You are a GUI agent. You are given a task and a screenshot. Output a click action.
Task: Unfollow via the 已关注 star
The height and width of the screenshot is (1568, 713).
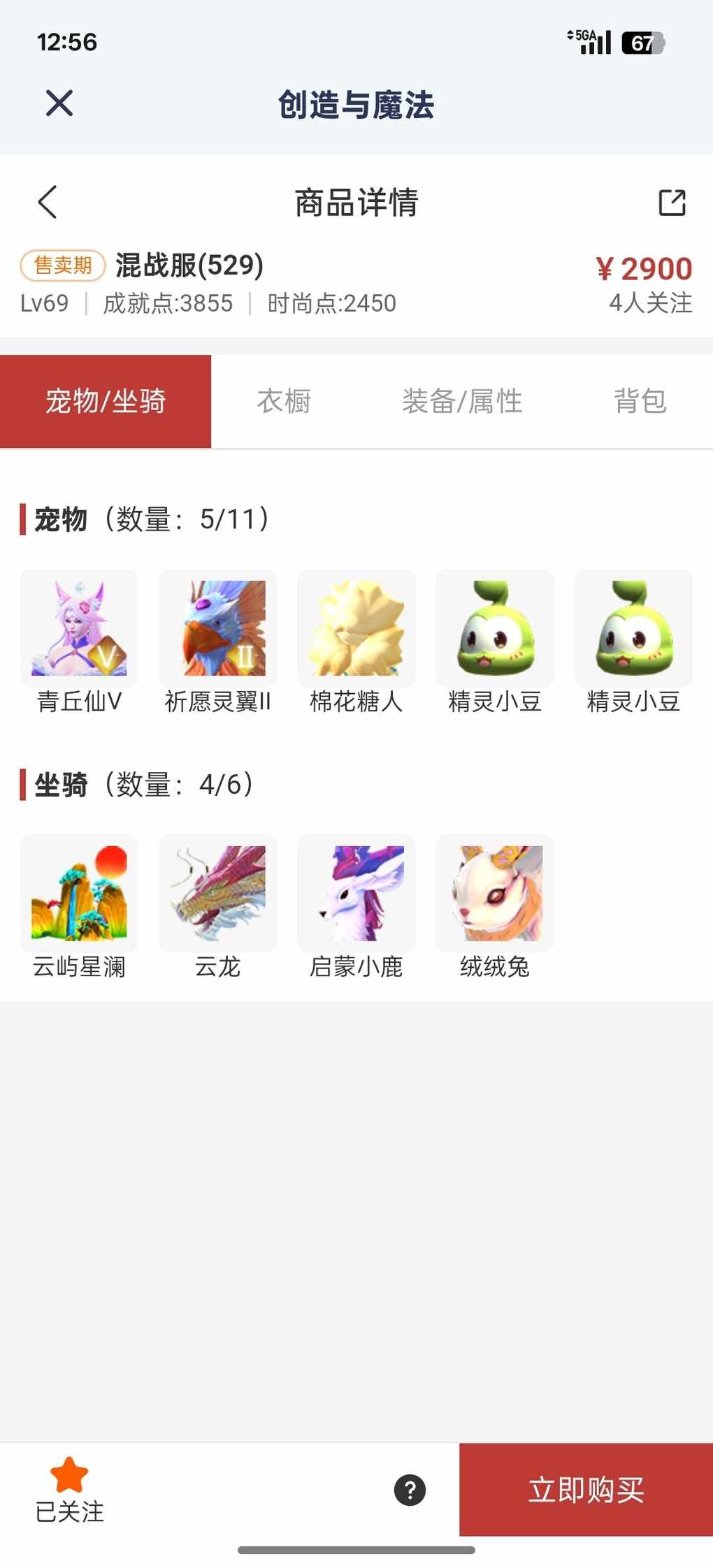[x=69, y=1488]
